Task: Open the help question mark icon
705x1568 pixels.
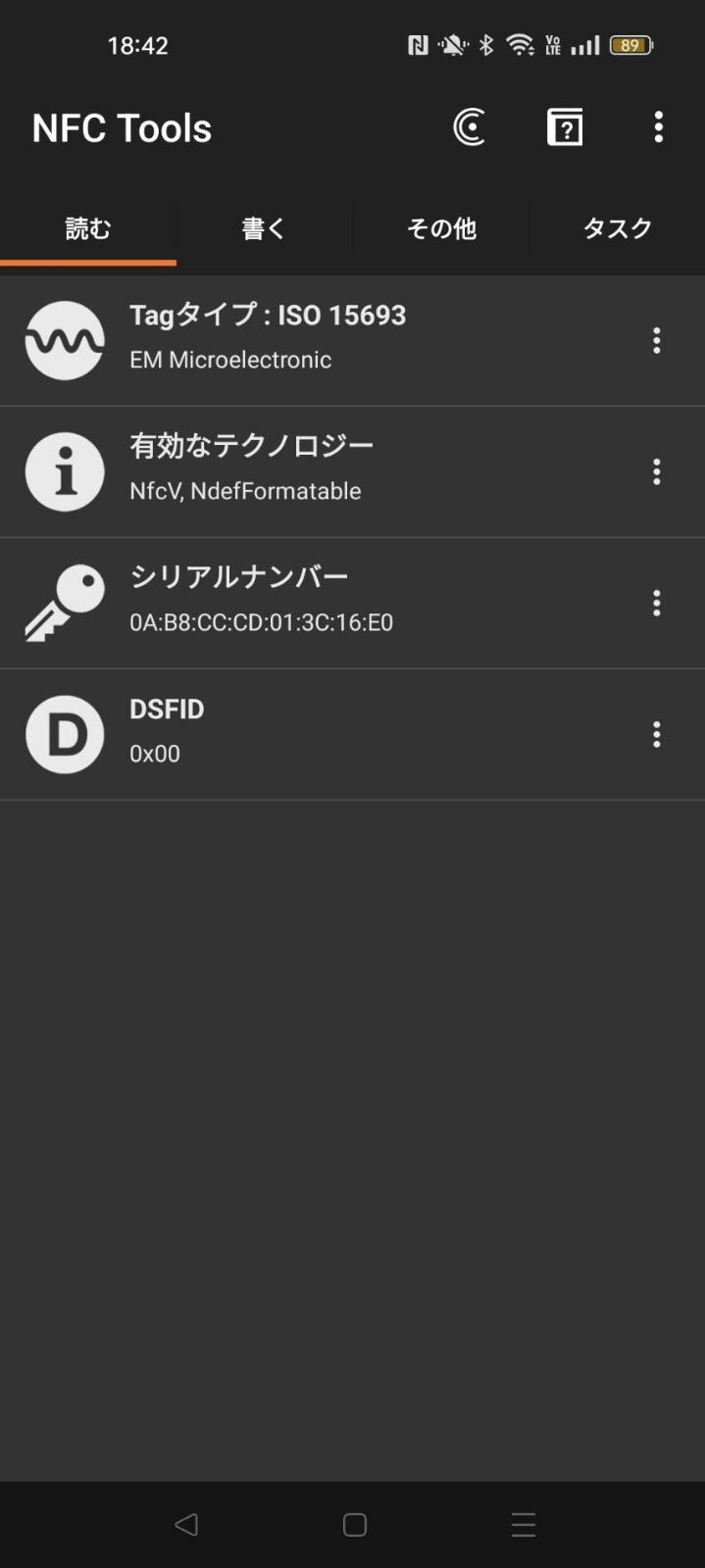Action: (x=564, y=127)
